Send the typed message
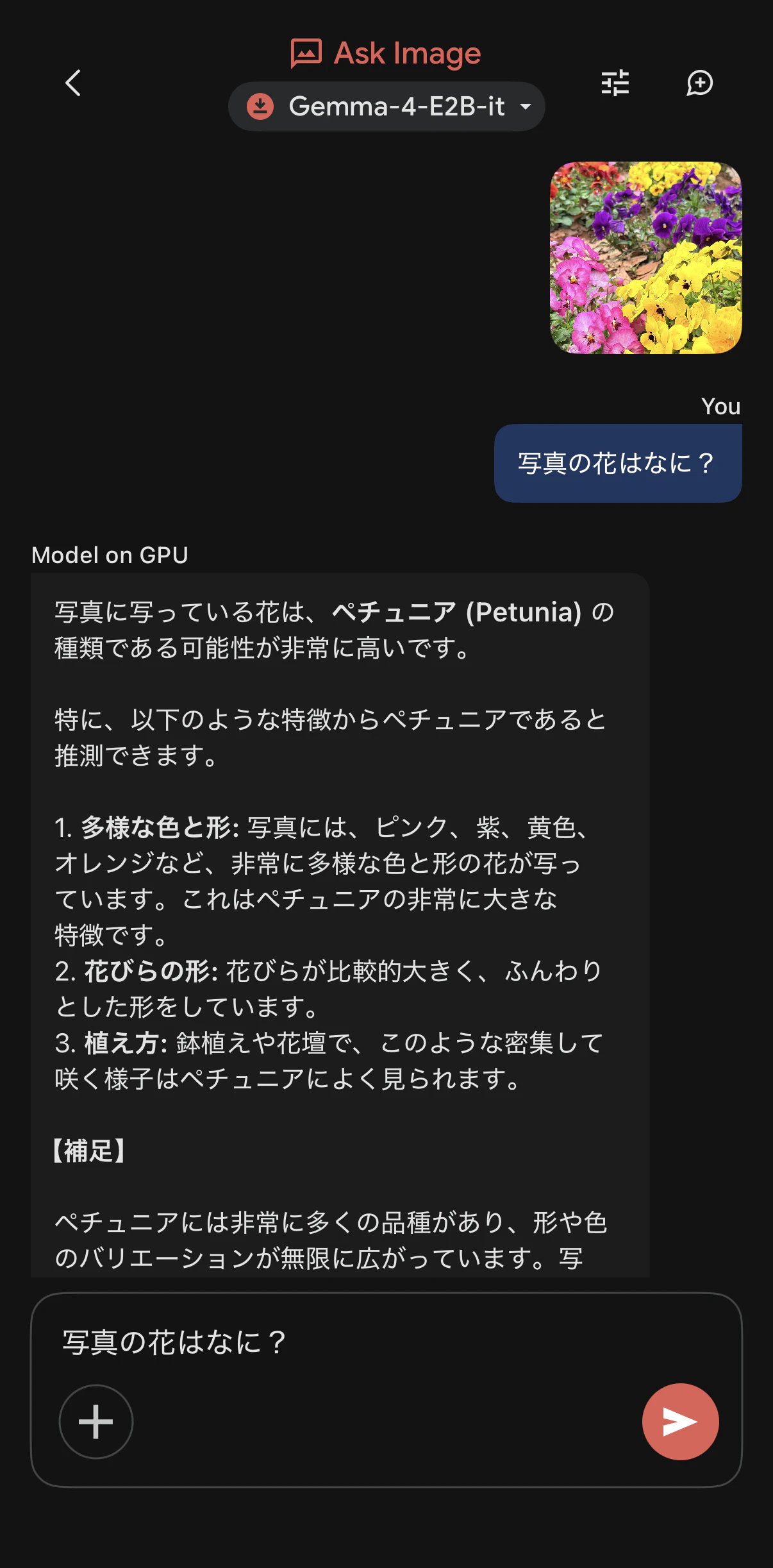Image resolution: width=773 pixels, height=1568 pixels. click(x=680, y=1421)
